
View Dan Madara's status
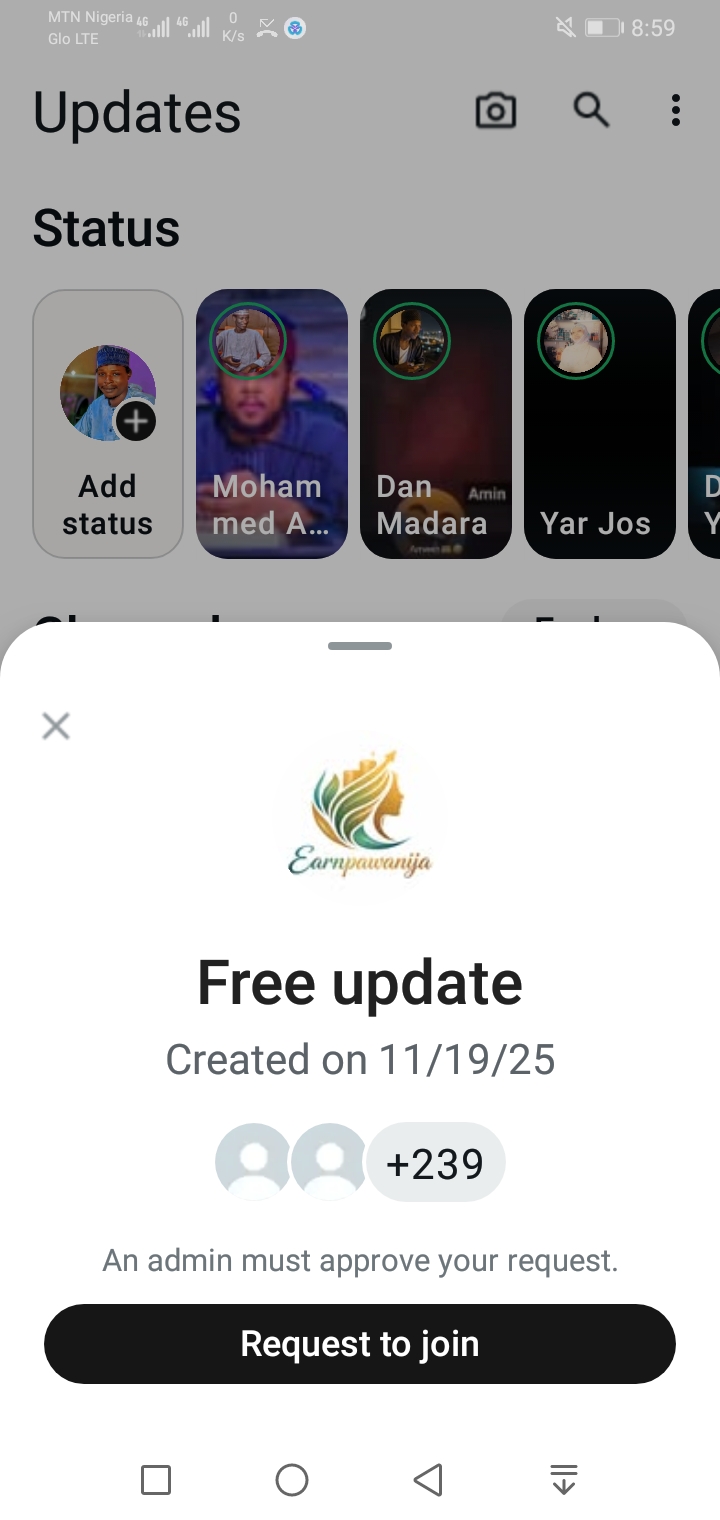(x=436, y=423)
